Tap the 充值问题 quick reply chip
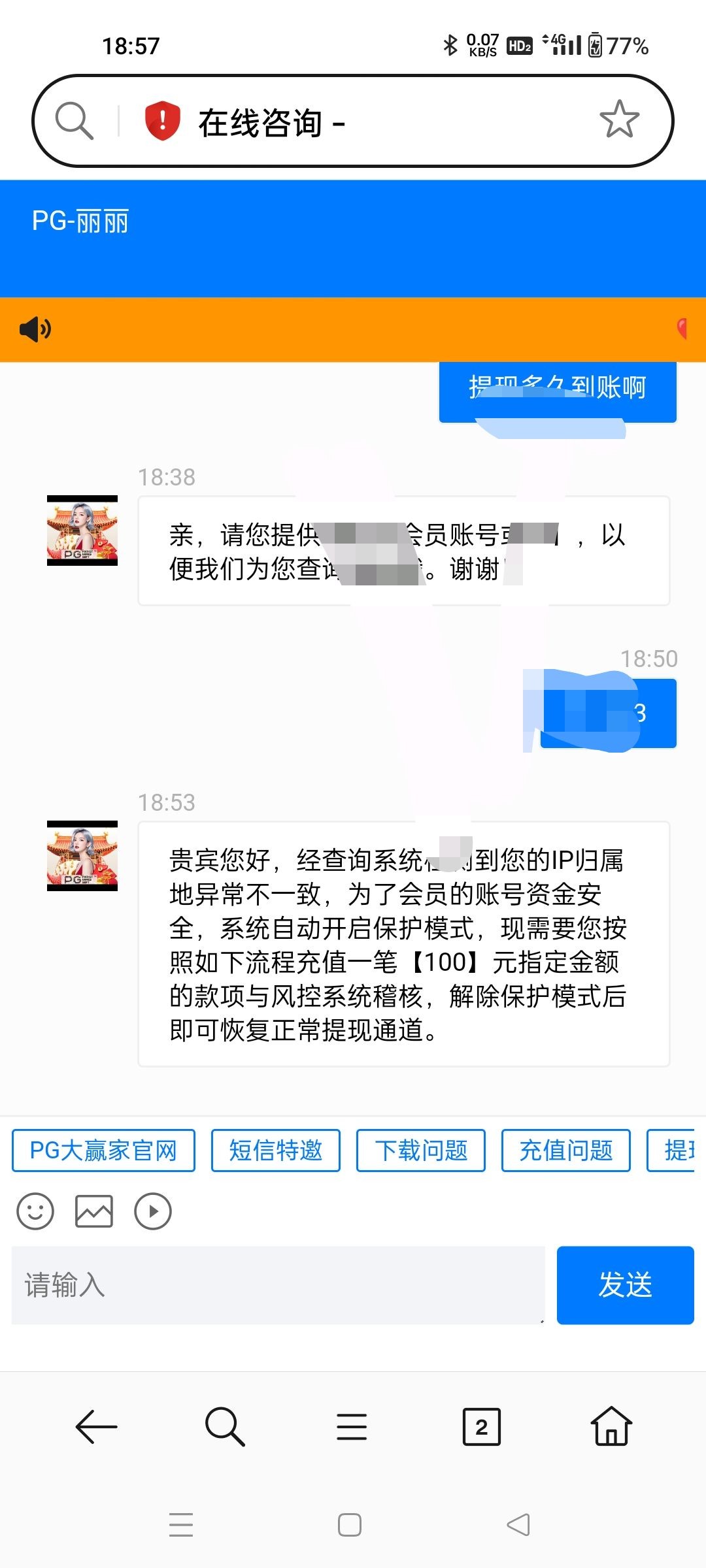The height and width of the screenshot is (1568, 706). pos(565,1151)
